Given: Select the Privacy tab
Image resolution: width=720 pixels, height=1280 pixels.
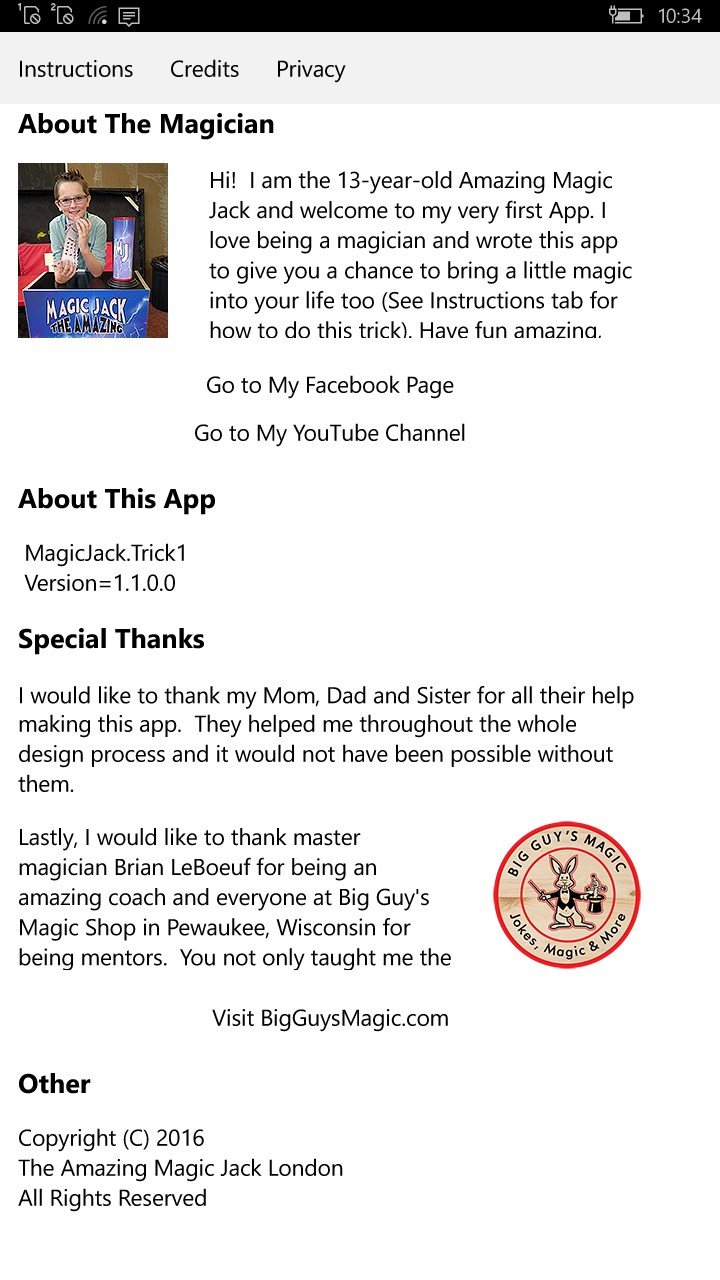Looking at the screenshot, I should coord(310,69).
